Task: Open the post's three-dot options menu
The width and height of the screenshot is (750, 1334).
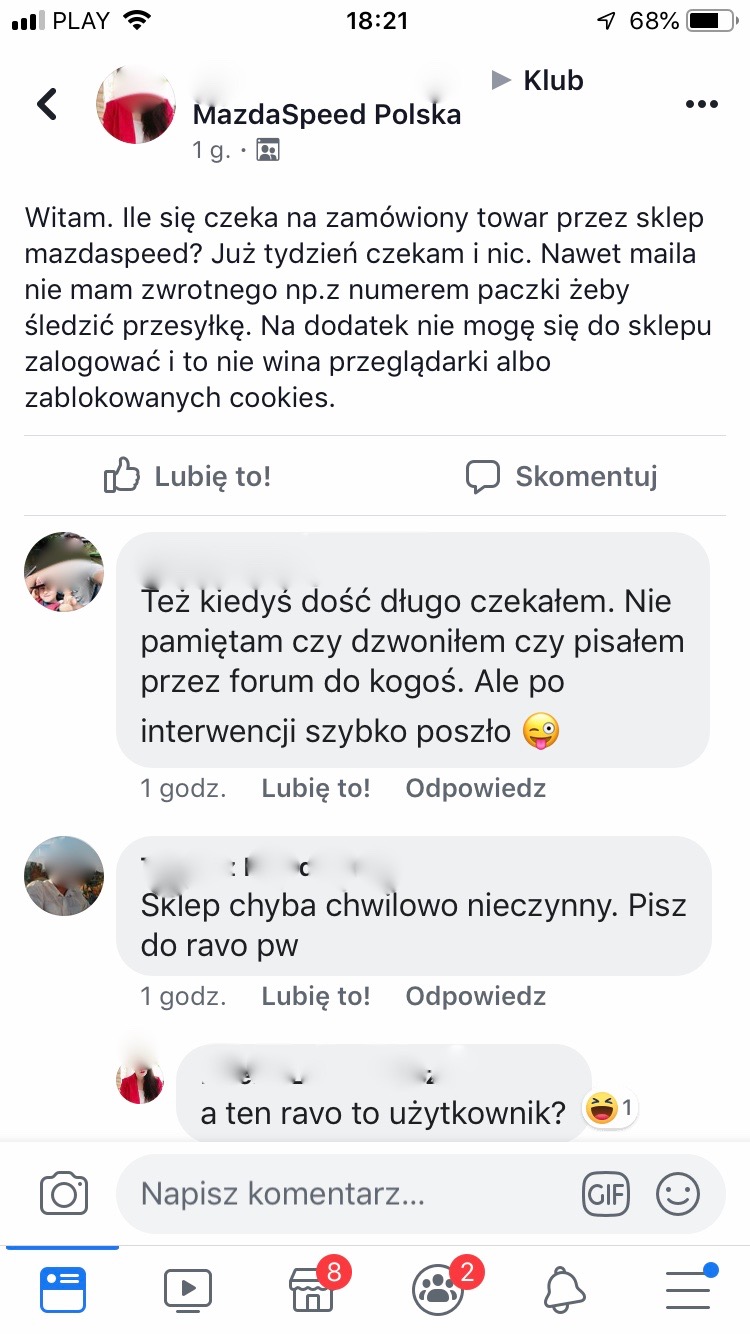Action: pyautogui.click(x=702, y=105)
